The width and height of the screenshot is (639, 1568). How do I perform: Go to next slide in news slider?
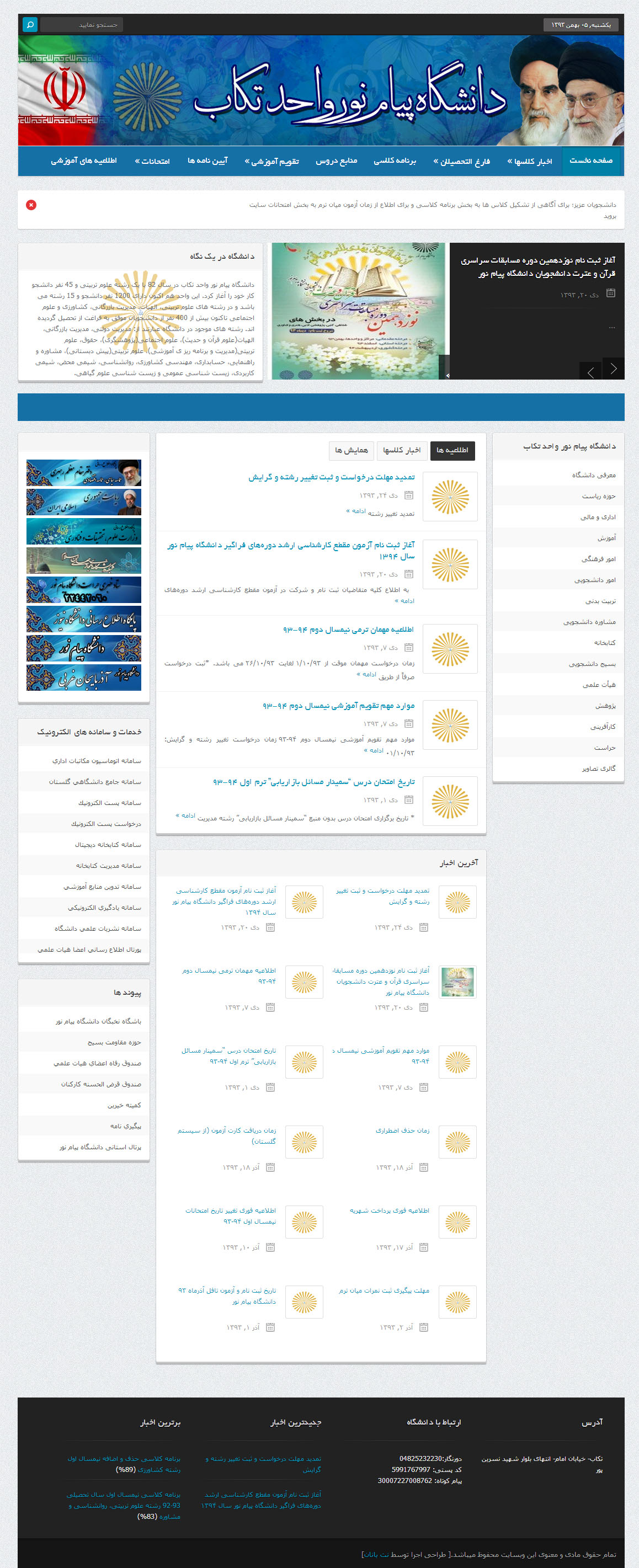point(613,369)
